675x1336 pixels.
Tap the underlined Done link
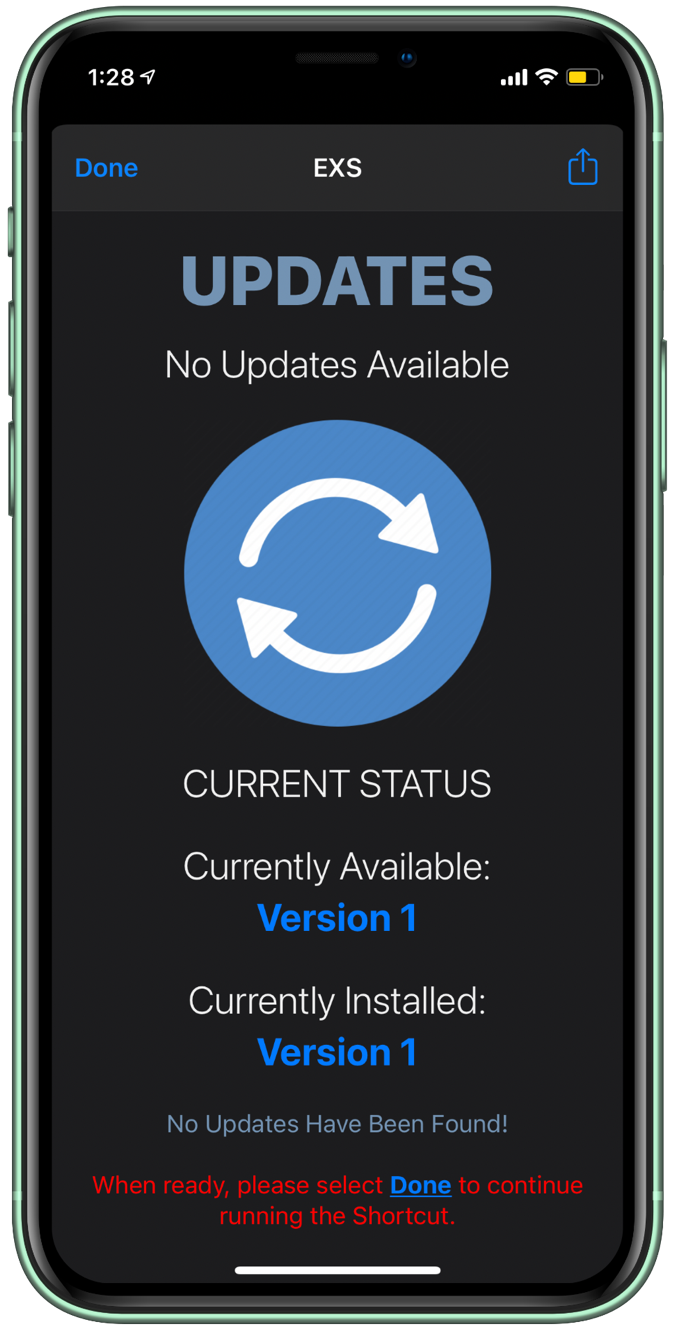click(421, 1186)
